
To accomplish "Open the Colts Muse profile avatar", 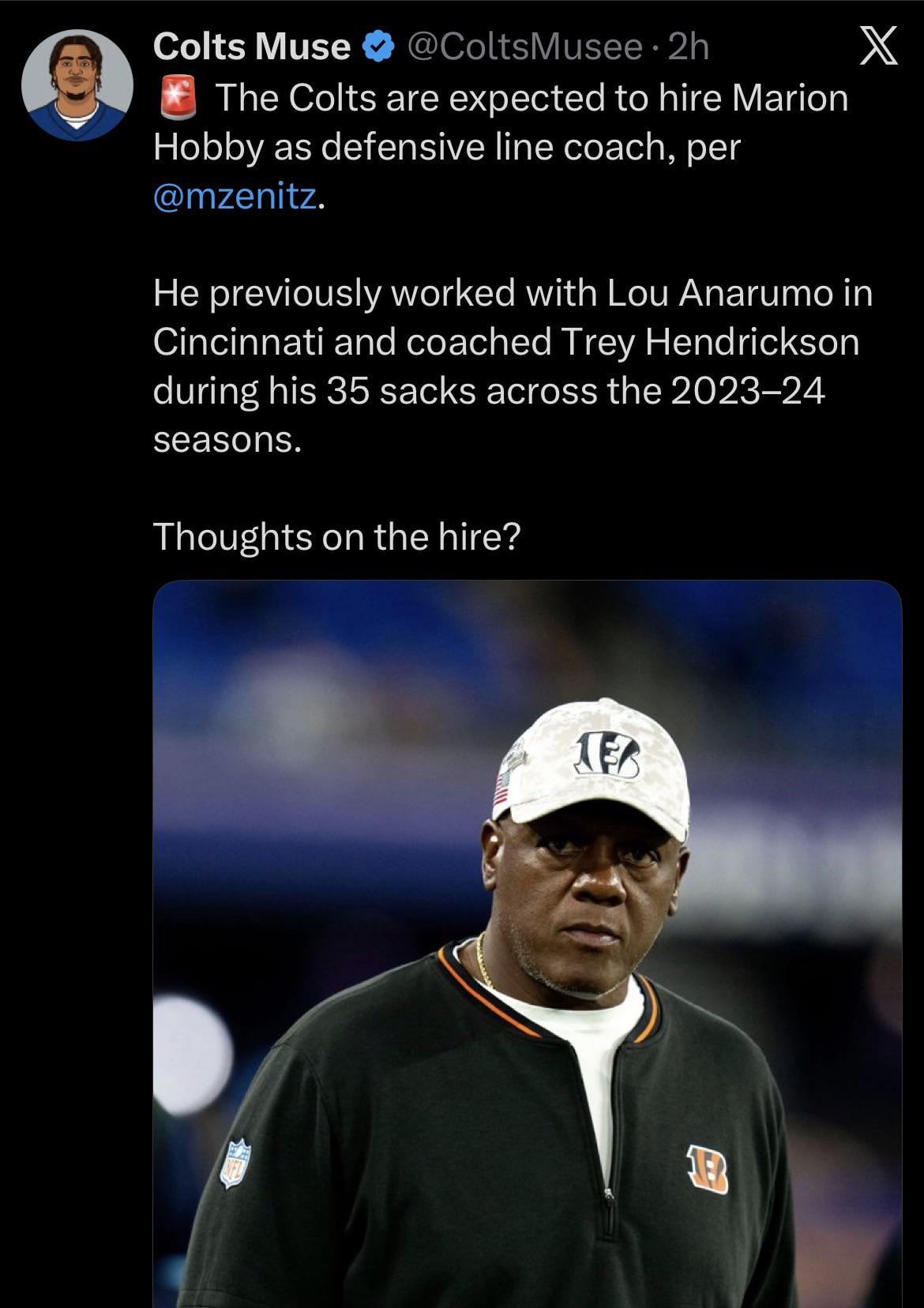I will point(77,85).
